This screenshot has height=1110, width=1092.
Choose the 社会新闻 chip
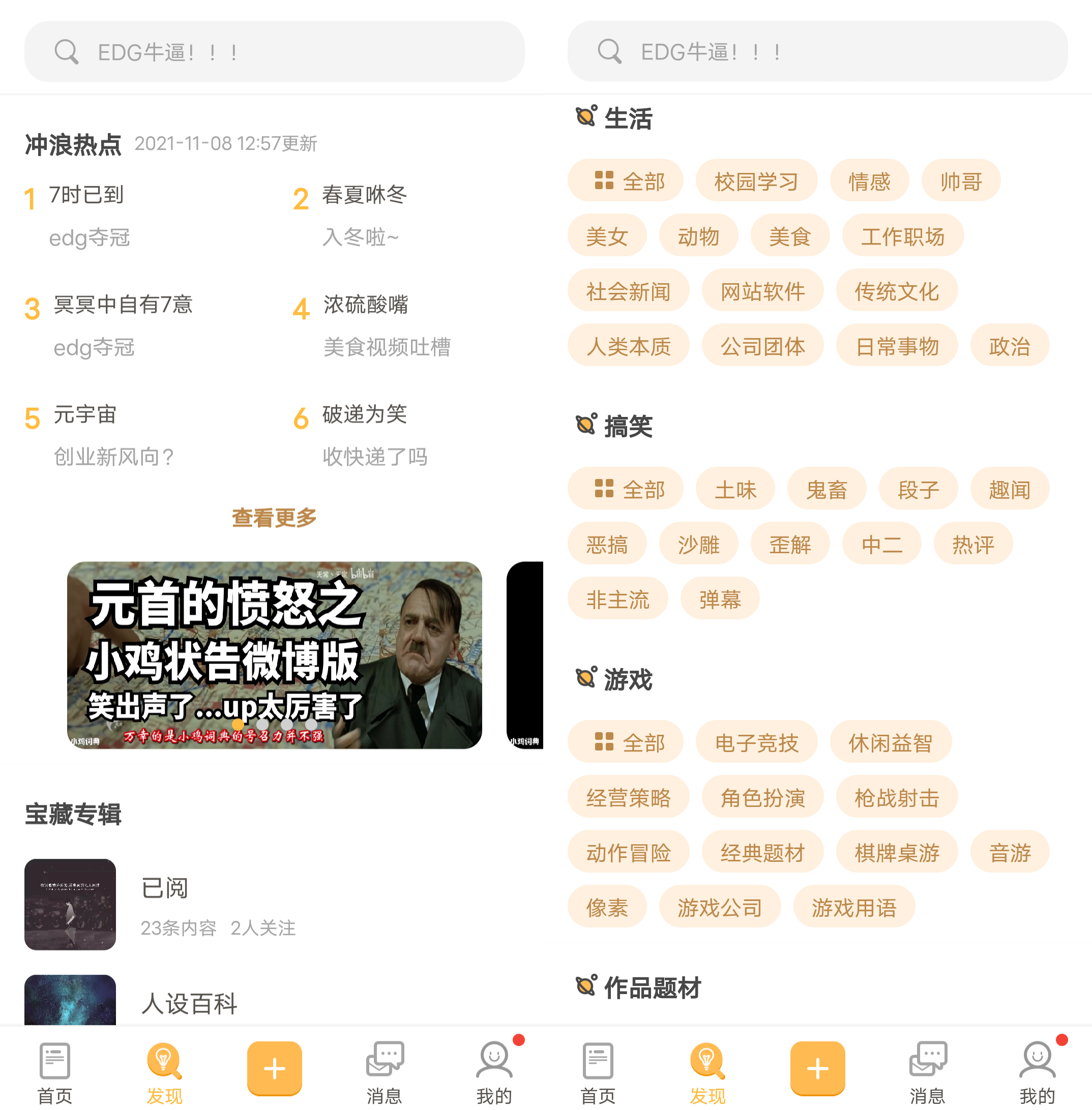pyautogui.click(x=628, y=291)
